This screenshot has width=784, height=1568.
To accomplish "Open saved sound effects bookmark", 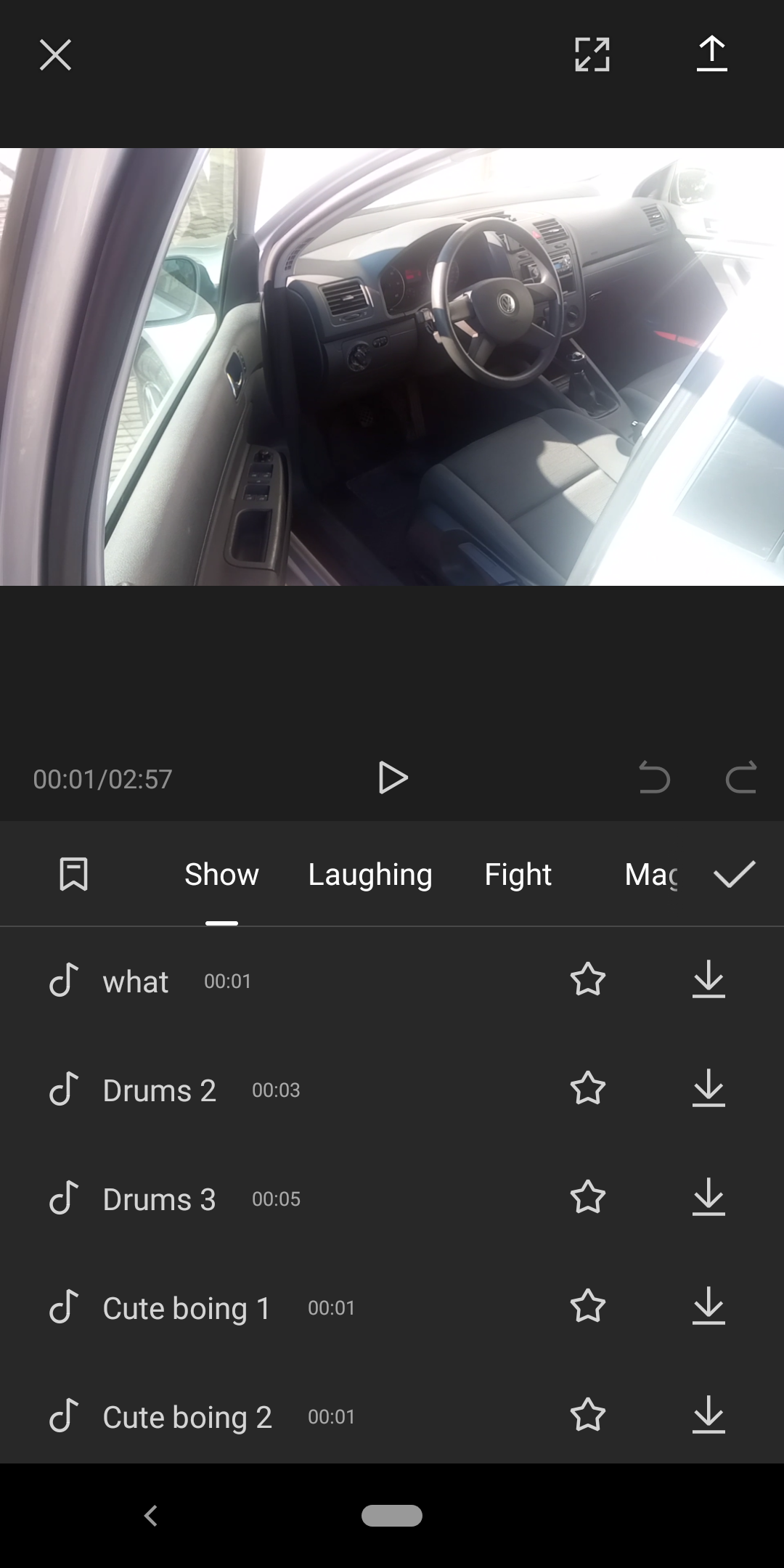I will (73, 874).
